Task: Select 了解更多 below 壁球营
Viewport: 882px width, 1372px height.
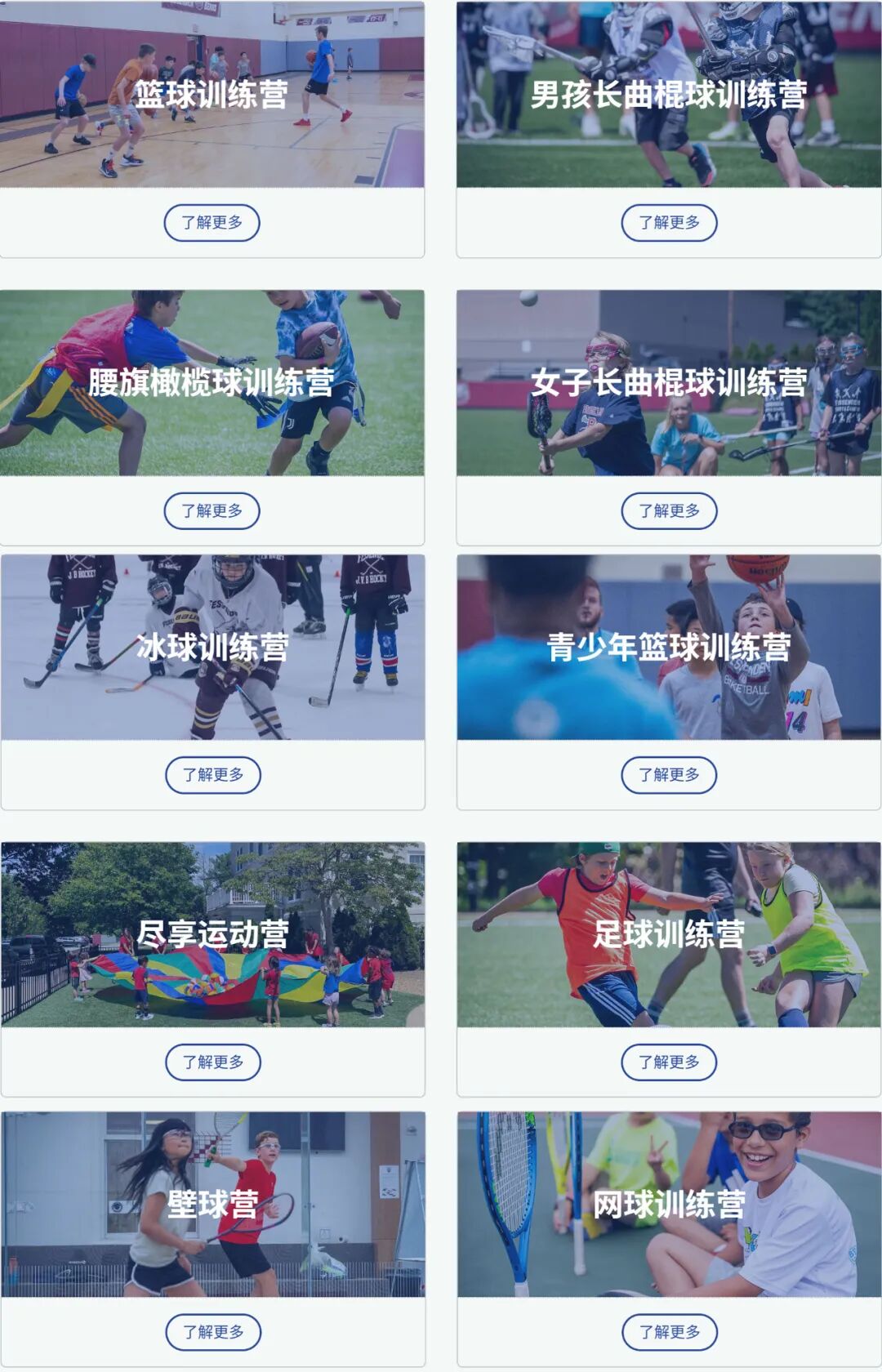Action: coord(212,1333)
